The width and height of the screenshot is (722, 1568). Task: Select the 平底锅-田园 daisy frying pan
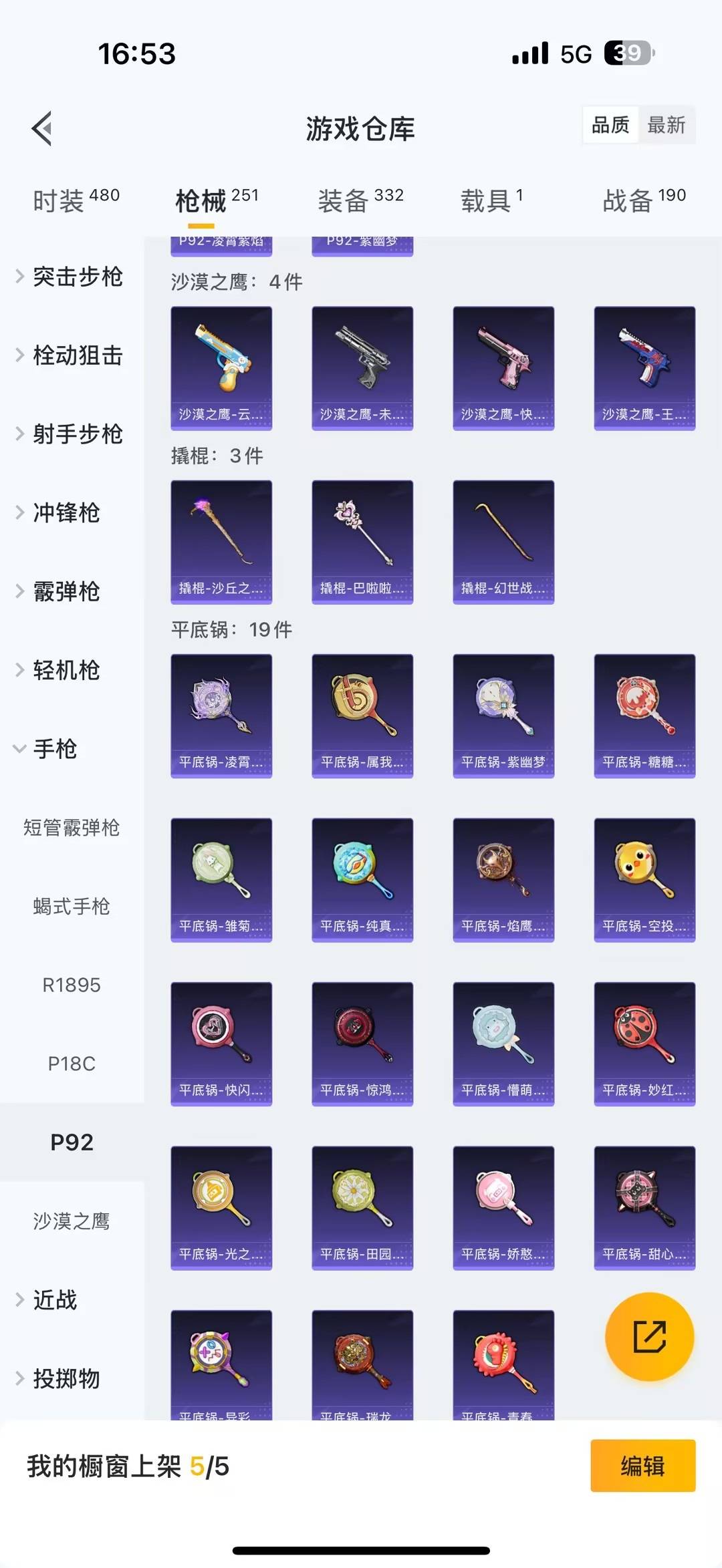362,1208
